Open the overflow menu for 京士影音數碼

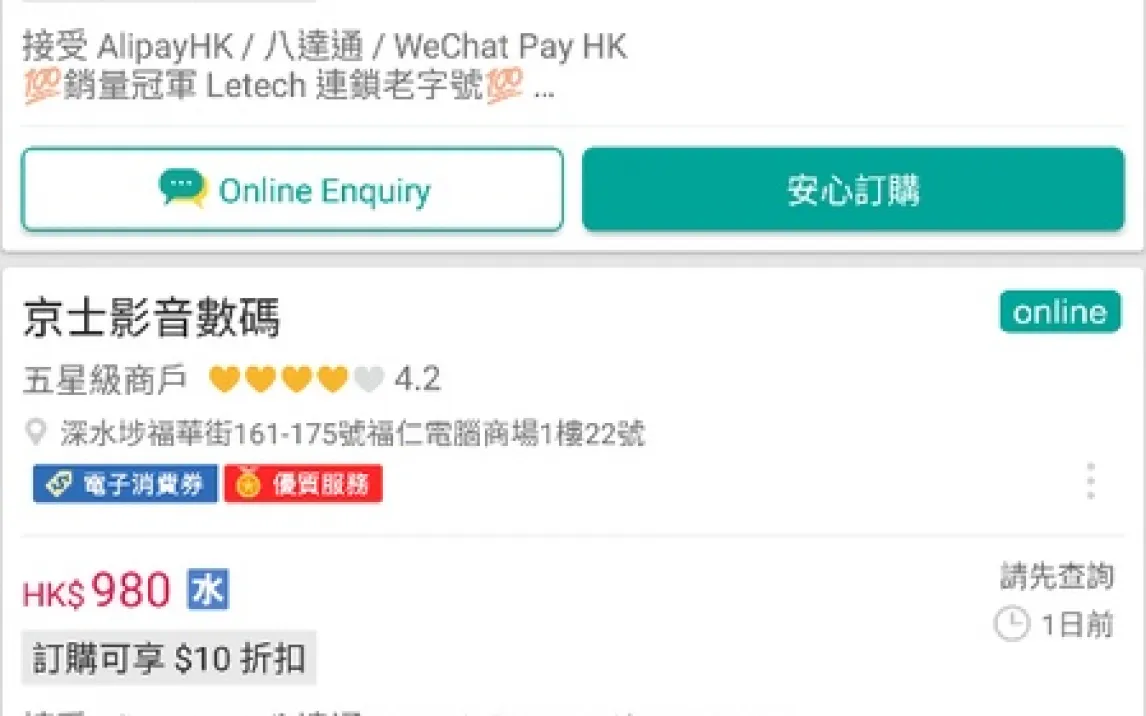tap(1090, 482)
